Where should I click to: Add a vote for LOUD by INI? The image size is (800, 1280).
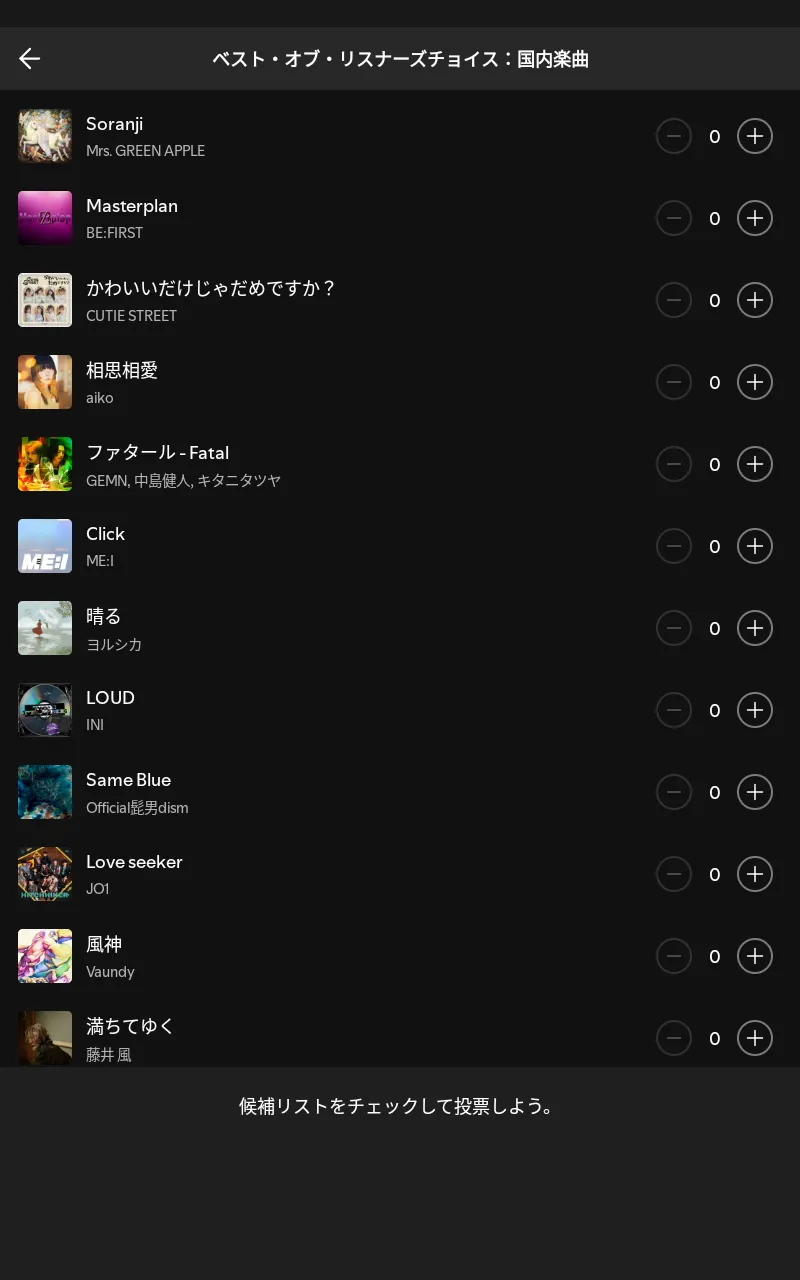(755, 710)
